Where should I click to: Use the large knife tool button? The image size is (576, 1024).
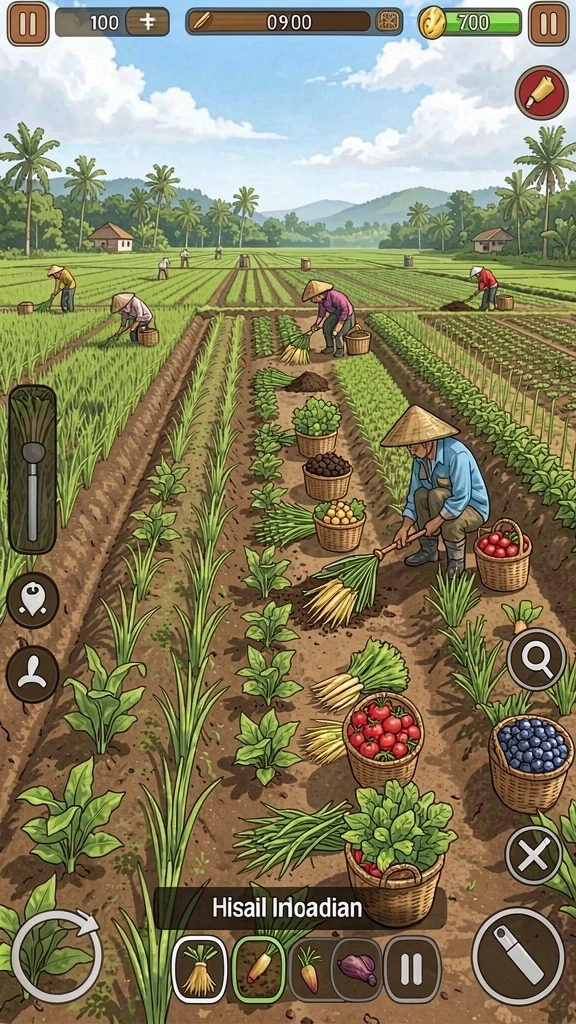click(x=519, y=955)
